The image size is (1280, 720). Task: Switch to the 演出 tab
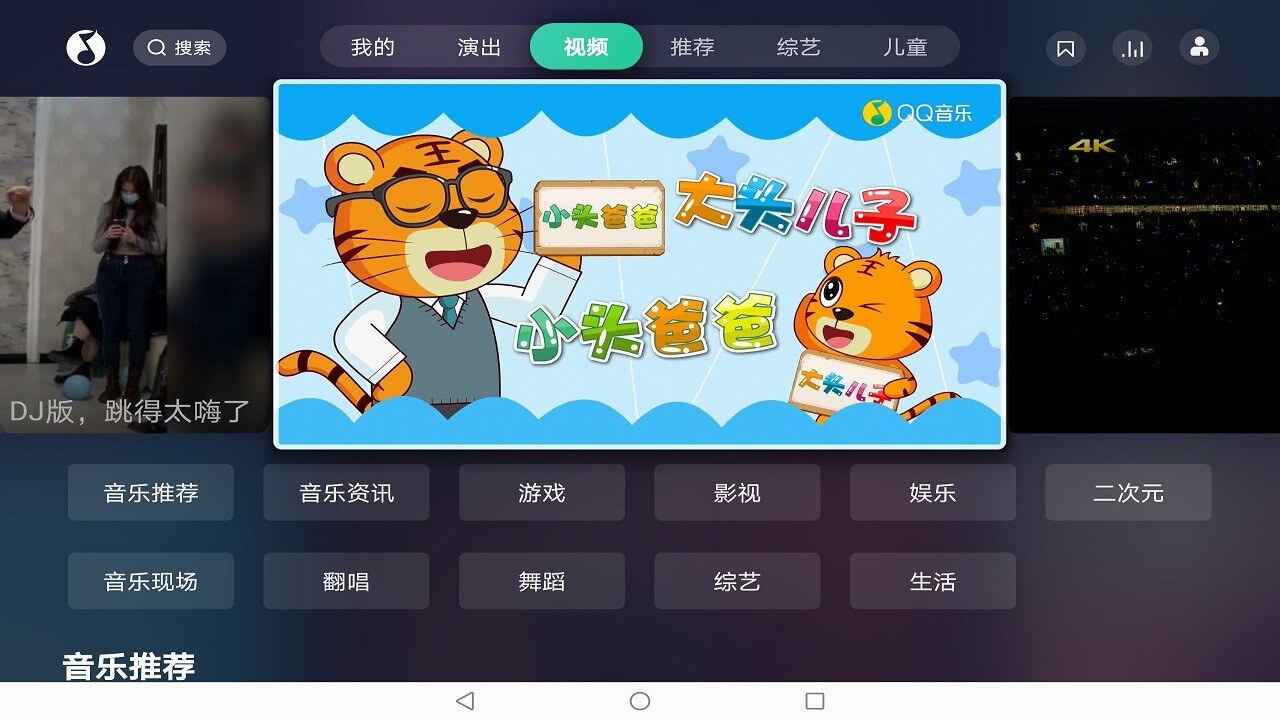(x=479, y=47)
